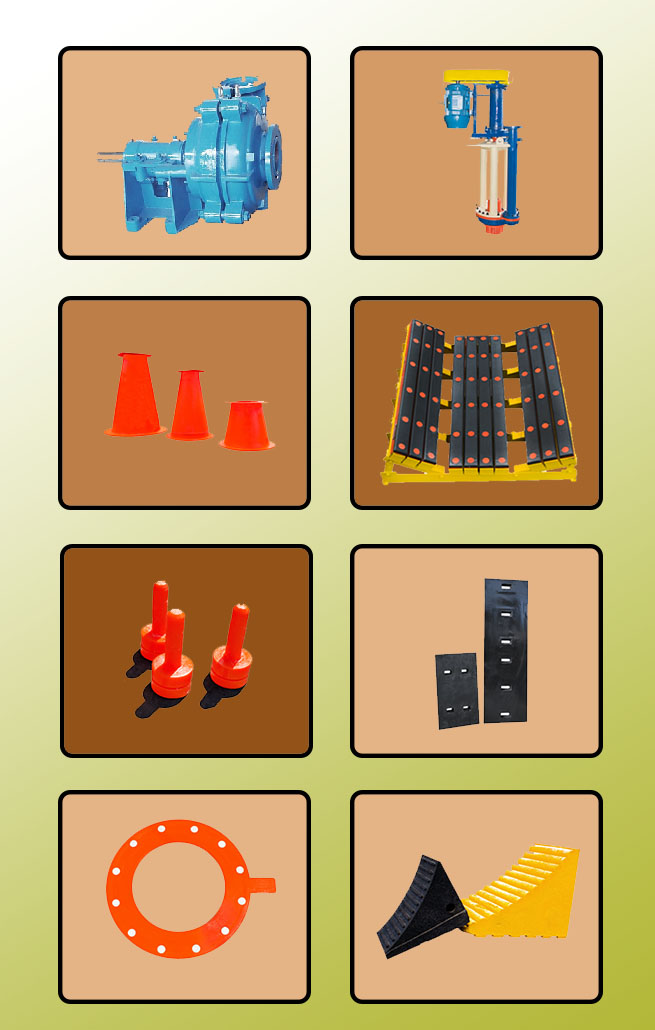Open the orange plug parts tile
Screen dimensions: 655x1030
tap(186, 651)
